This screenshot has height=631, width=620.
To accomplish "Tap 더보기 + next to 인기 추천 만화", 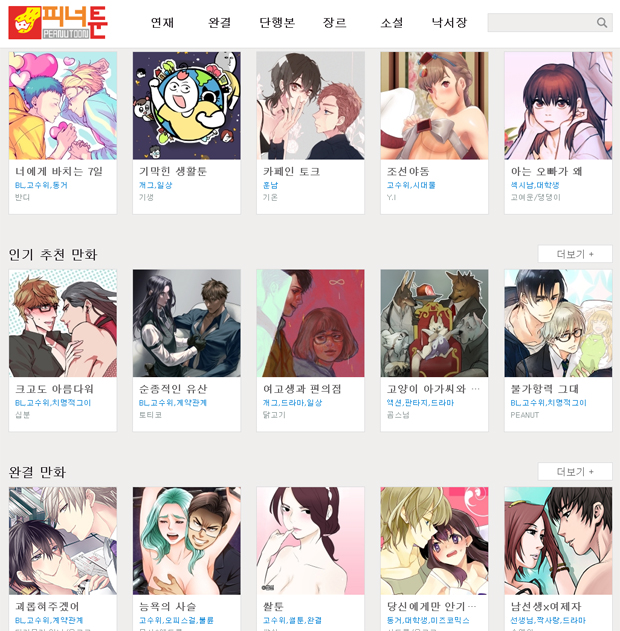I will tap(575, 254).
